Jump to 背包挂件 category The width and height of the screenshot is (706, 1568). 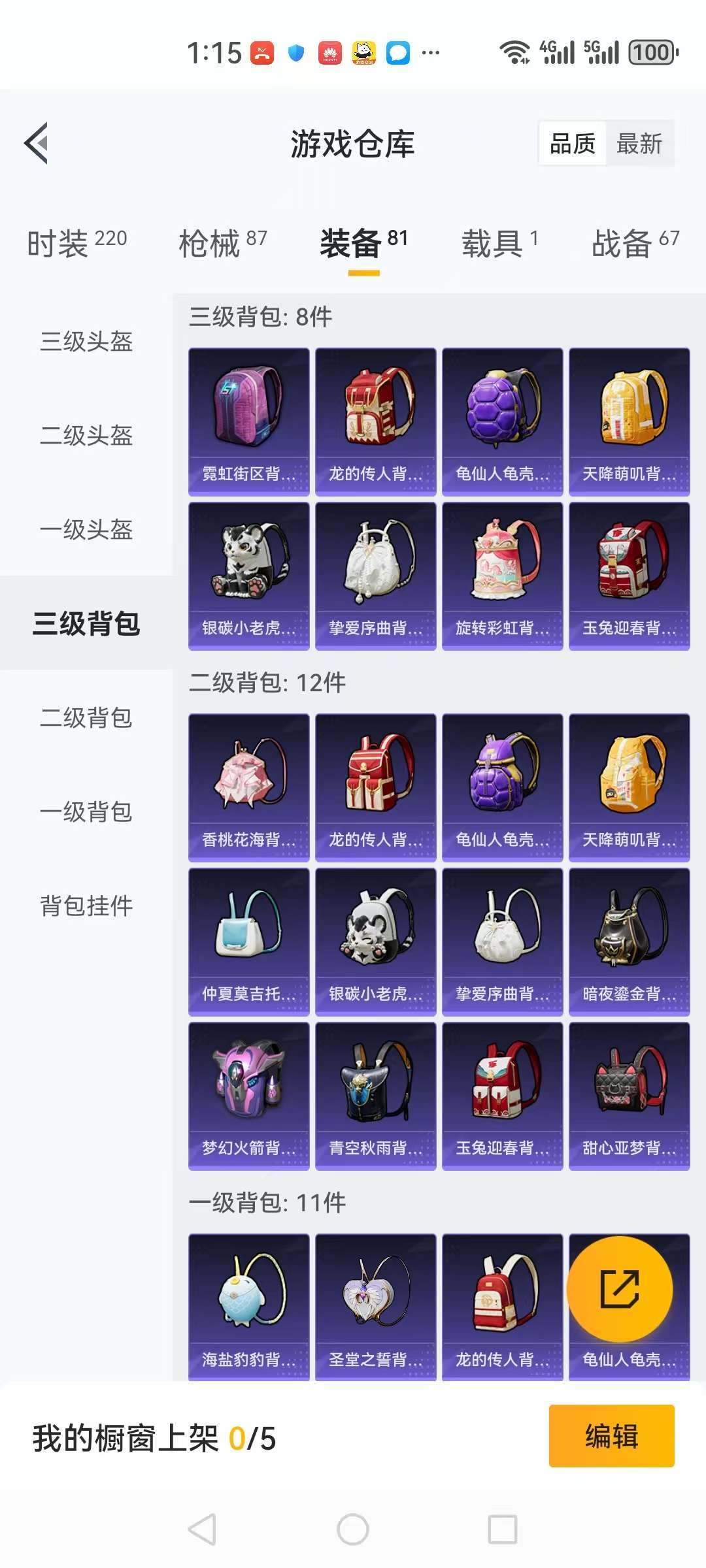[x=86, y=906]
